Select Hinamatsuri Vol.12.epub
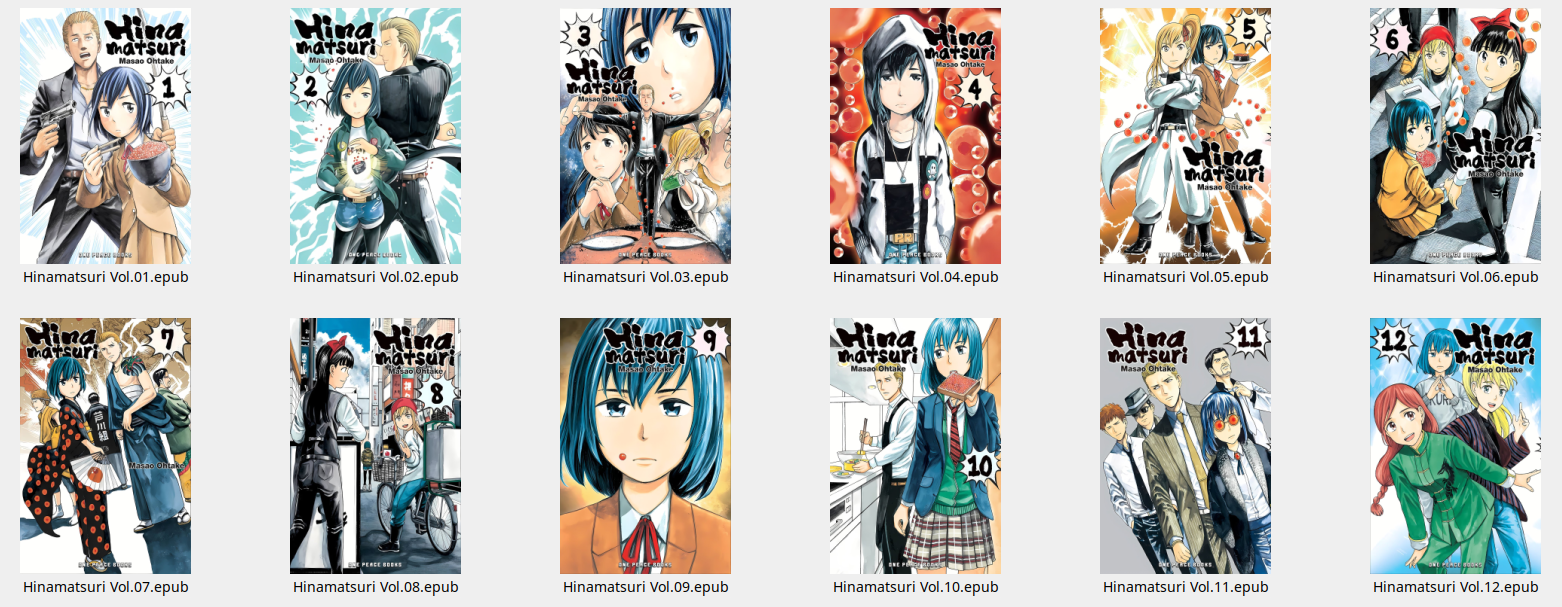Image resolution: width=1562 pixels, height=607 pixels. tap(1455, 446)
